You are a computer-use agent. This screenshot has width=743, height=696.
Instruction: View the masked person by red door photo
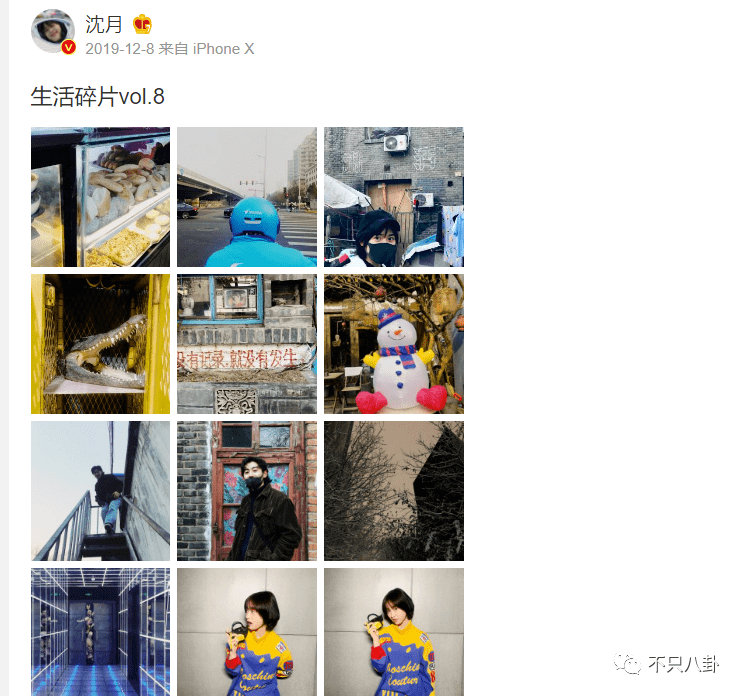tap(247, 491)
